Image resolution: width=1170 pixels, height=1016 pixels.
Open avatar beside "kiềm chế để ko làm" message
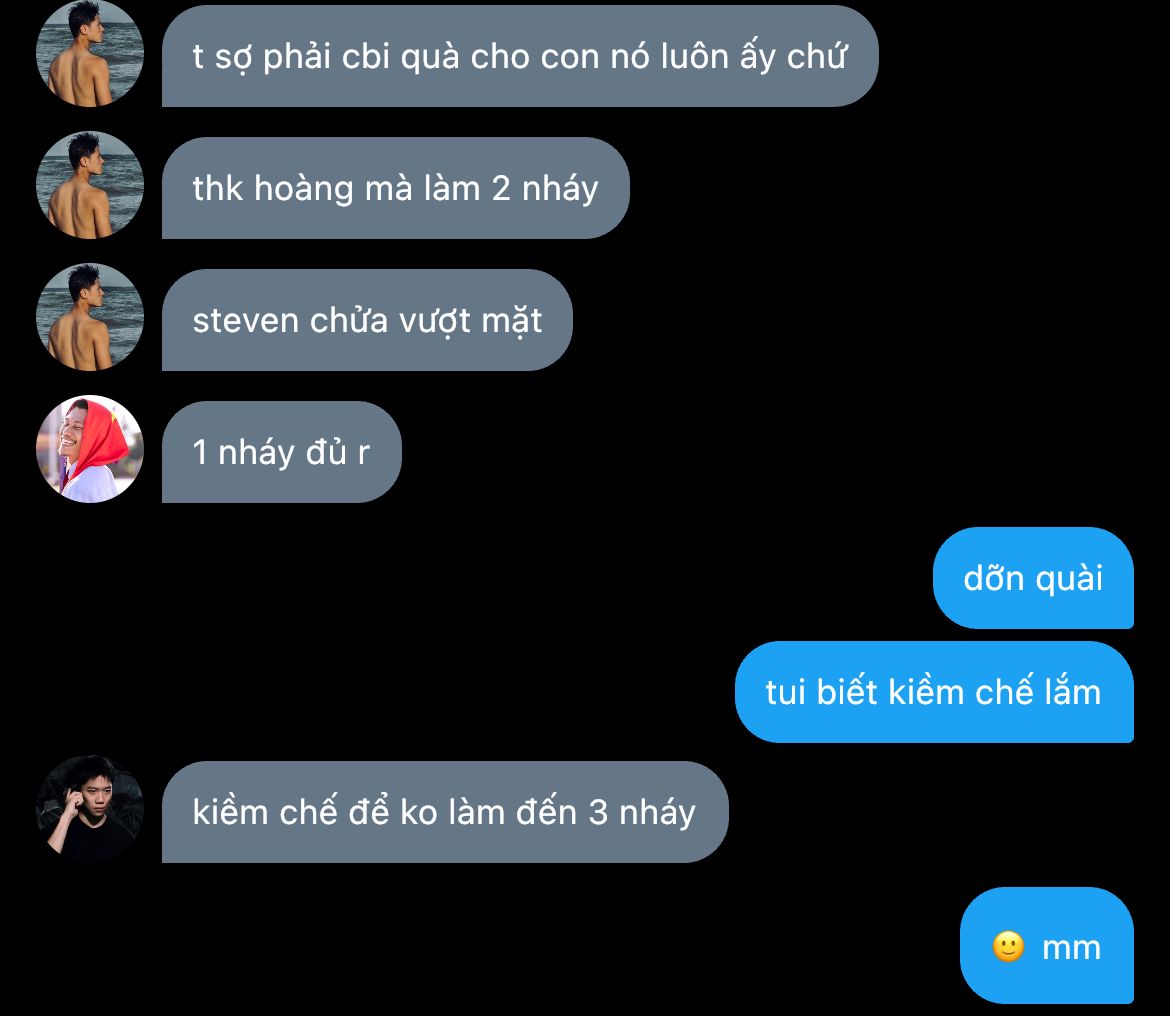[x=90, y=809]
